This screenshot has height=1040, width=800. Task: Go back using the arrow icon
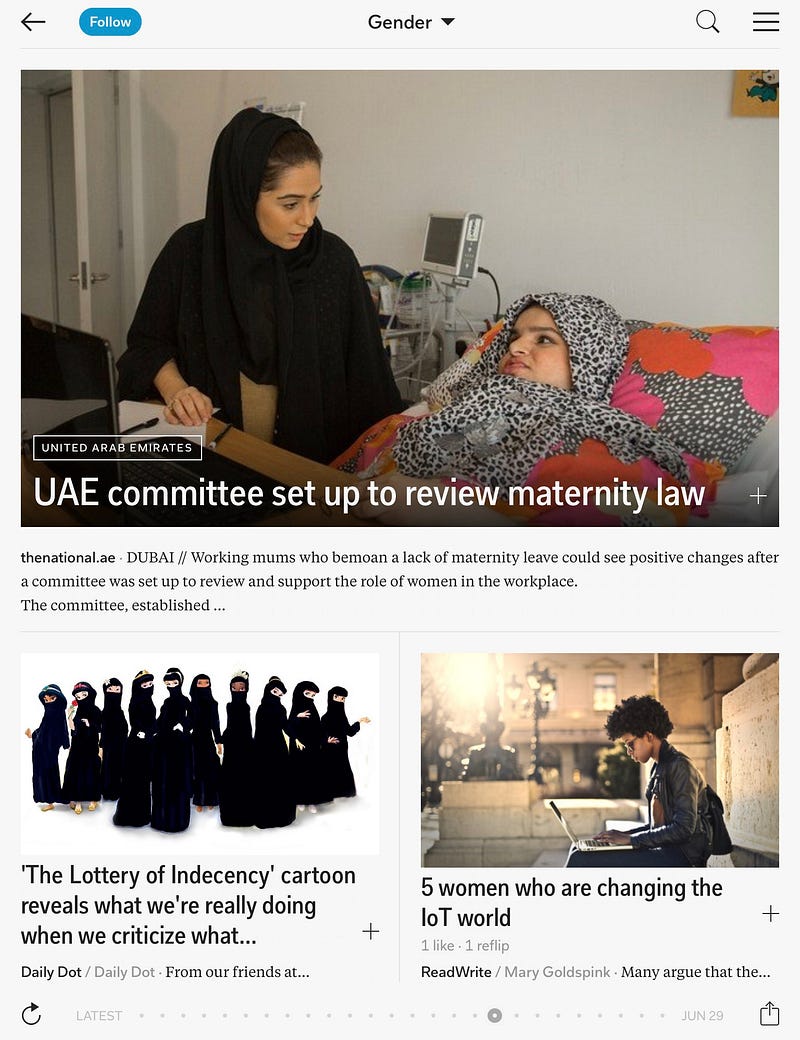click(x=33, y=22)
